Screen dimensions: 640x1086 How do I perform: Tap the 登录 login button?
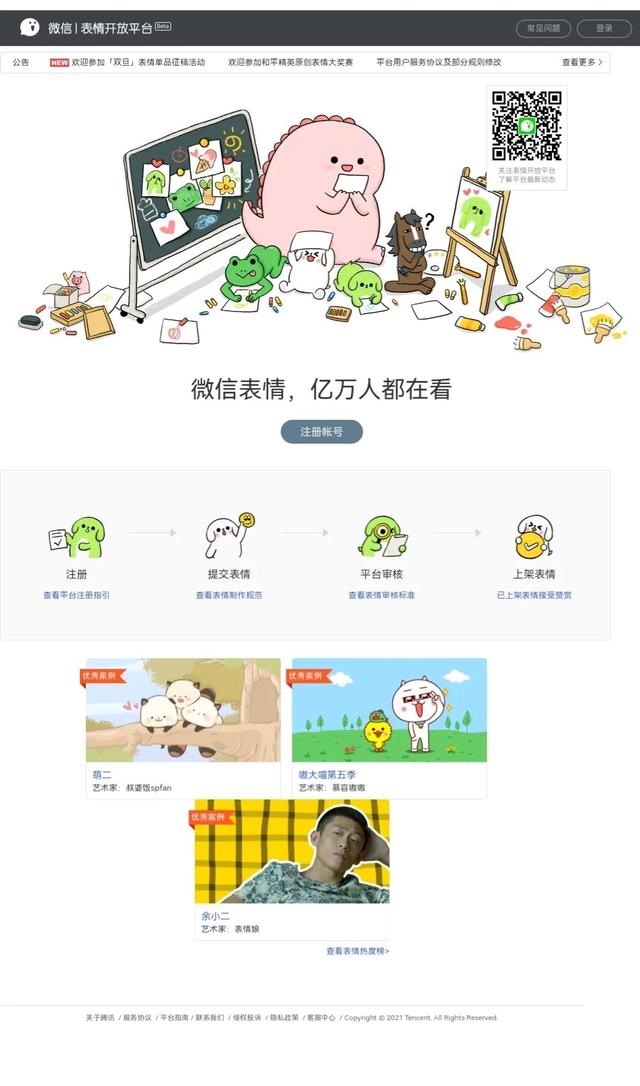[604, 28]
